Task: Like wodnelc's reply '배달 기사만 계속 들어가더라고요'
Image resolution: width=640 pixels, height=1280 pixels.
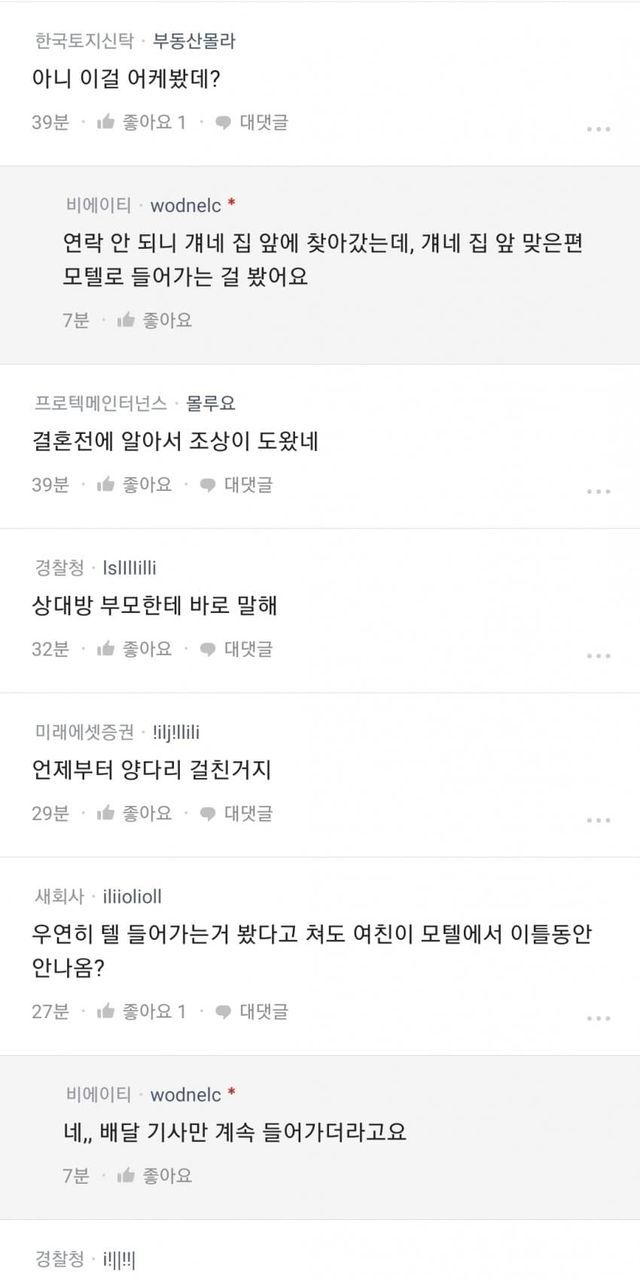Action: coord(154,1175)
